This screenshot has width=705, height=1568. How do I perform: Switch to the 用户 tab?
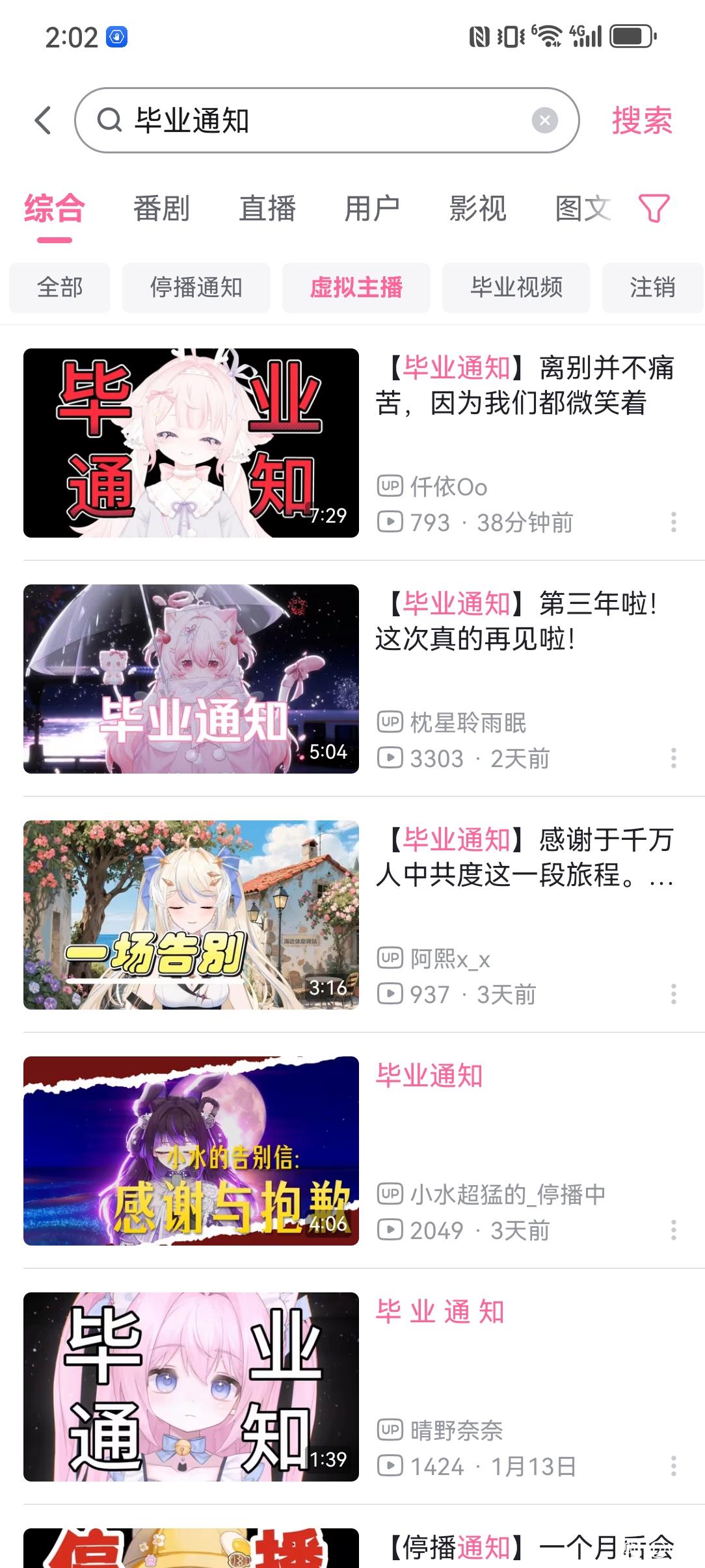pyautogui.click(x=372, y=209)
